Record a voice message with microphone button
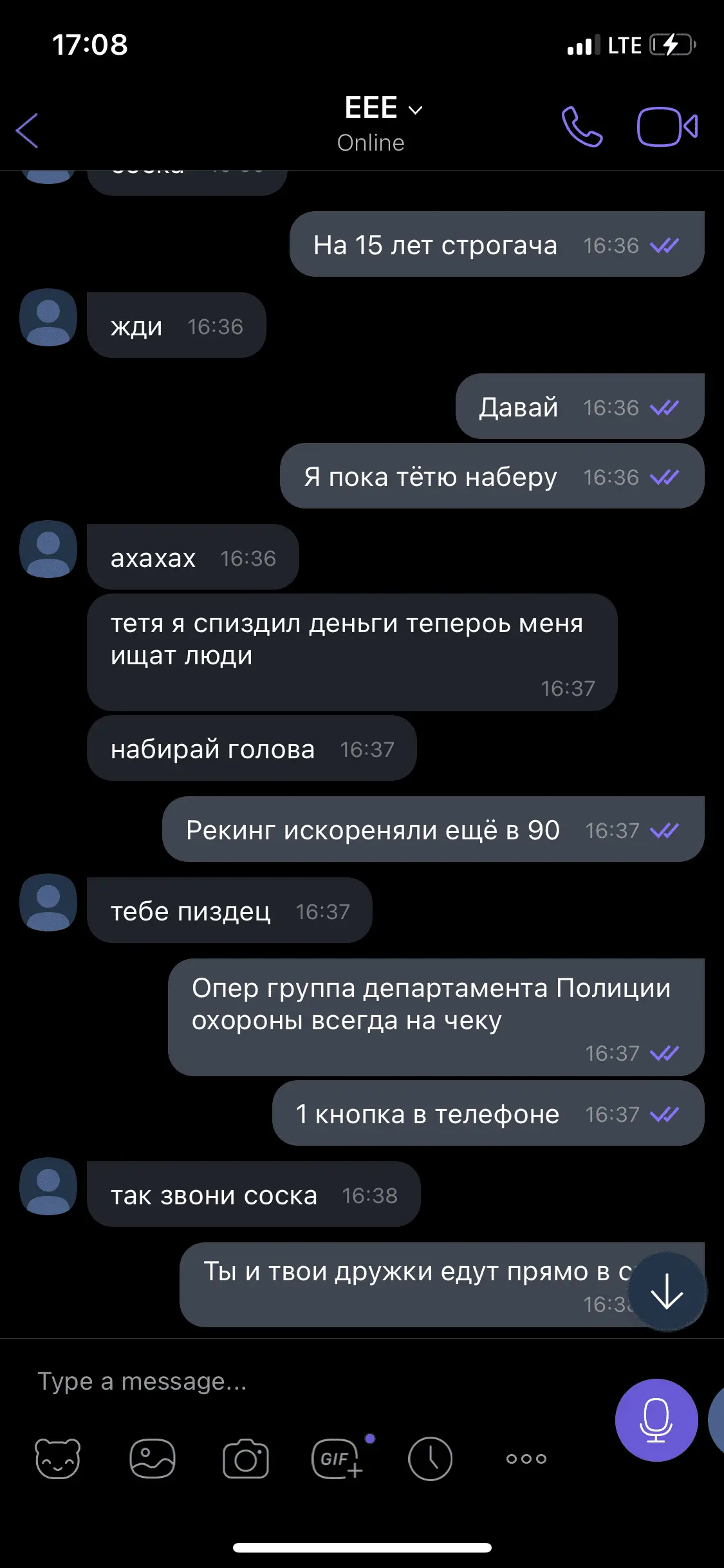Viewport: 724px width, 1568px height. click(x=656, y=1420)
